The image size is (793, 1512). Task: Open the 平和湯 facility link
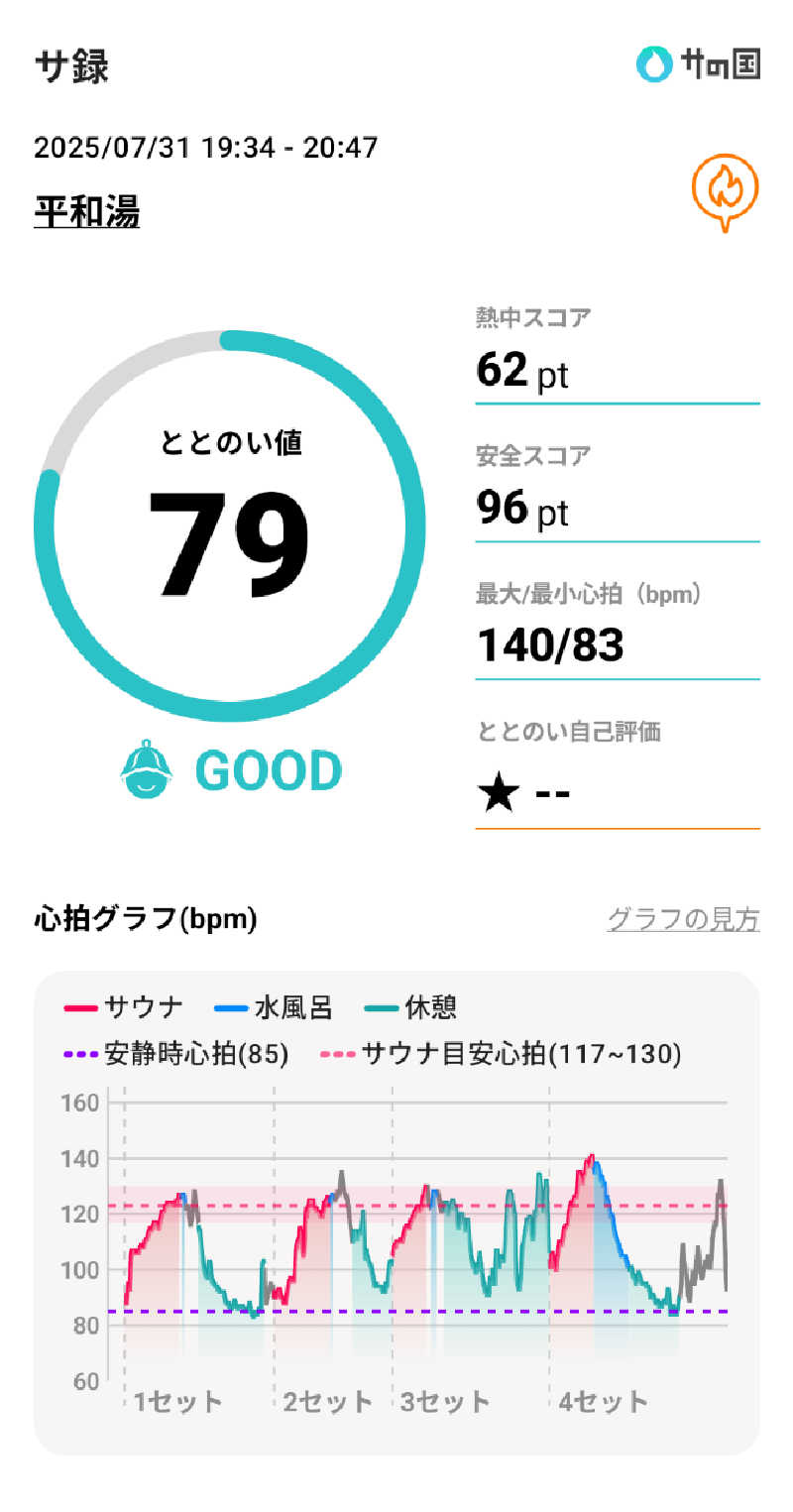coord(87,211)
